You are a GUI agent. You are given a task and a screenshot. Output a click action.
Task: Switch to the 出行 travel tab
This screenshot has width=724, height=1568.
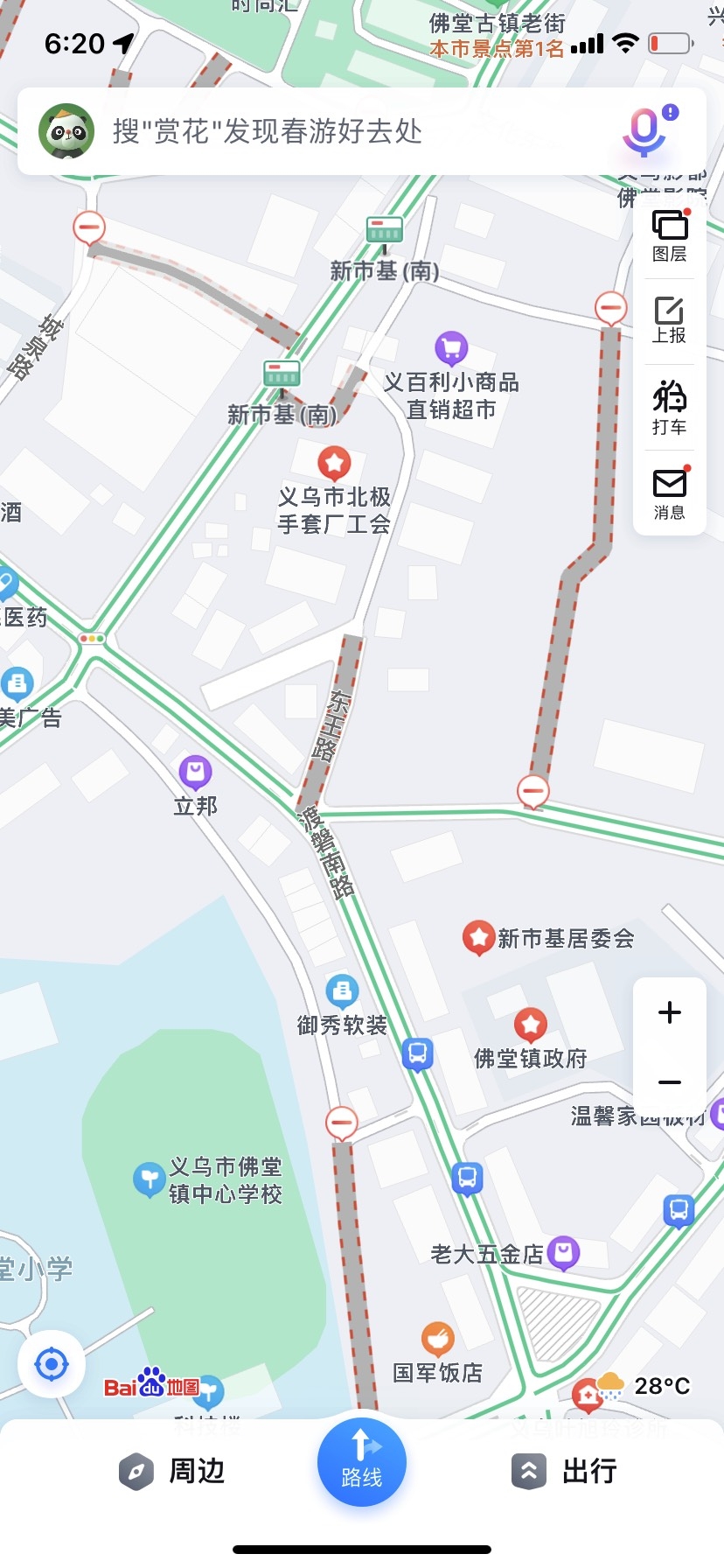point(565,1471)
